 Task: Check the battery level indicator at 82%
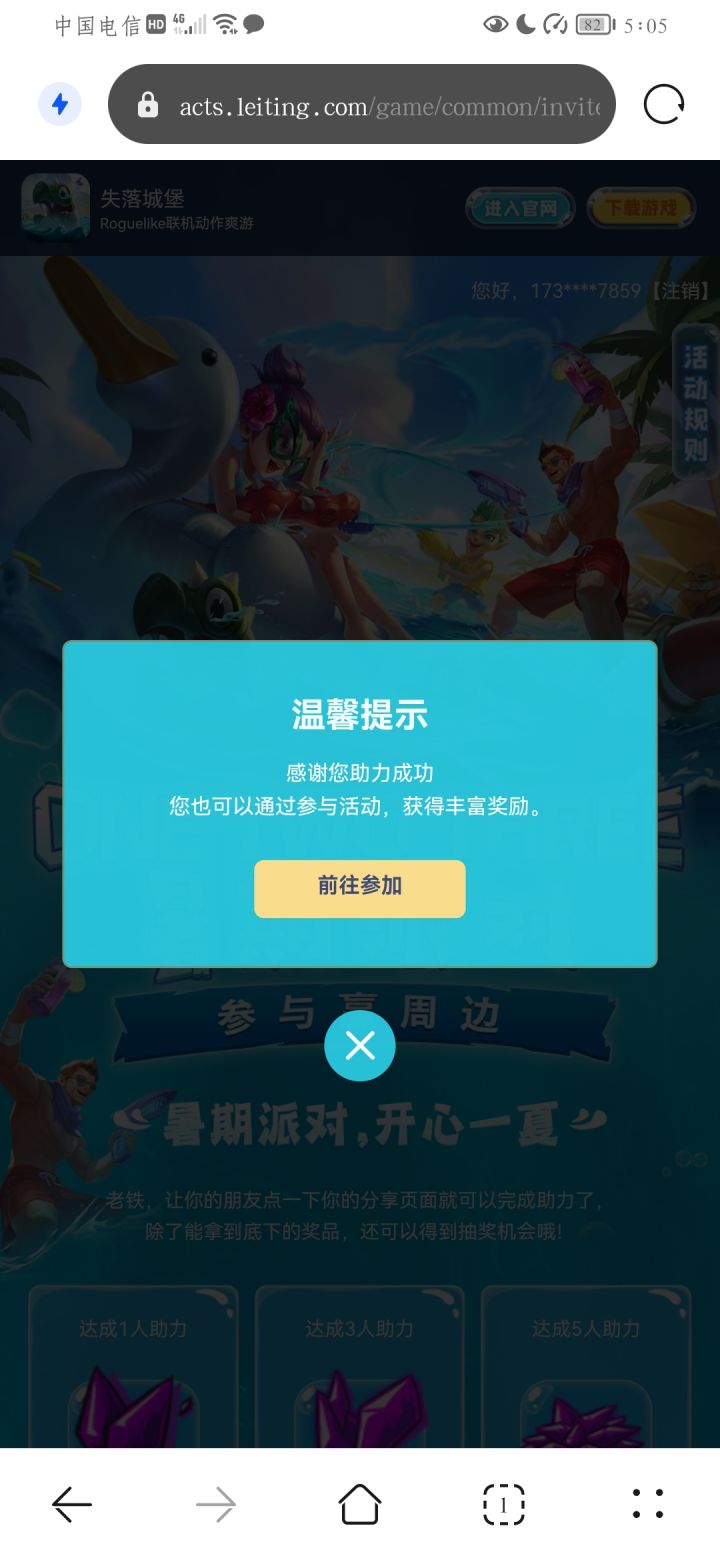(x=595, y=25)
